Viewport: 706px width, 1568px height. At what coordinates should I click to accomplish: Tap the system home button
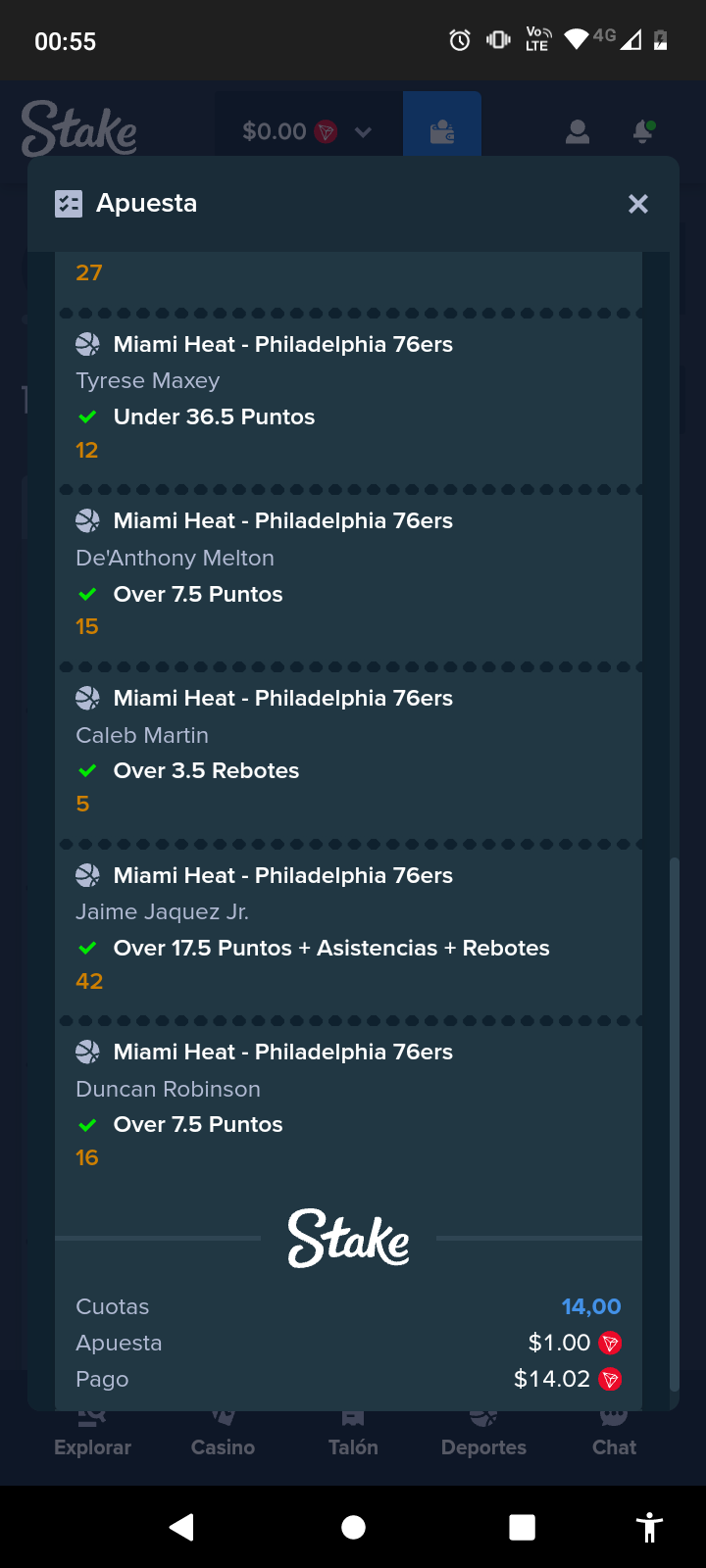pos(353,1527)
